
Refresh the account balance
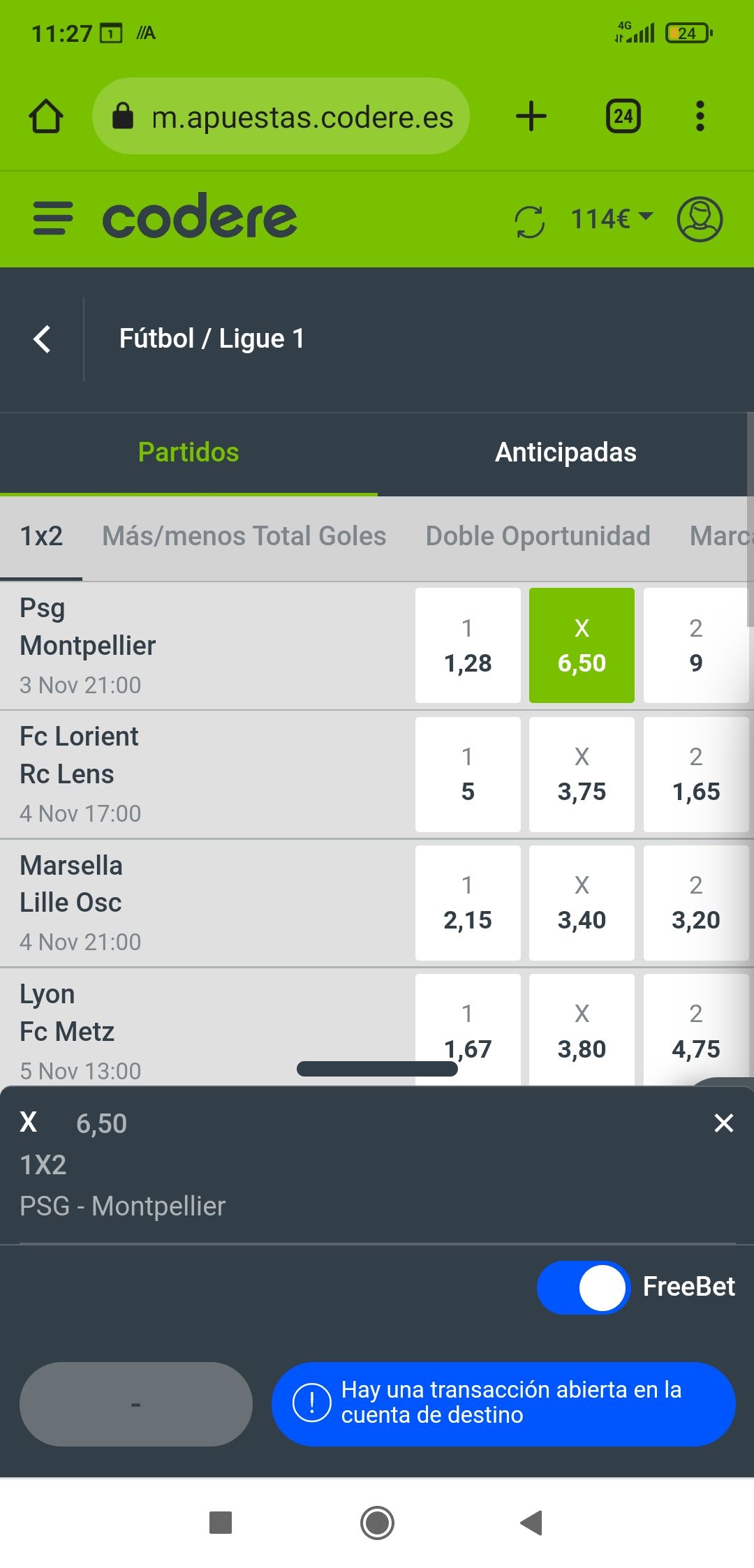(530, 221)
